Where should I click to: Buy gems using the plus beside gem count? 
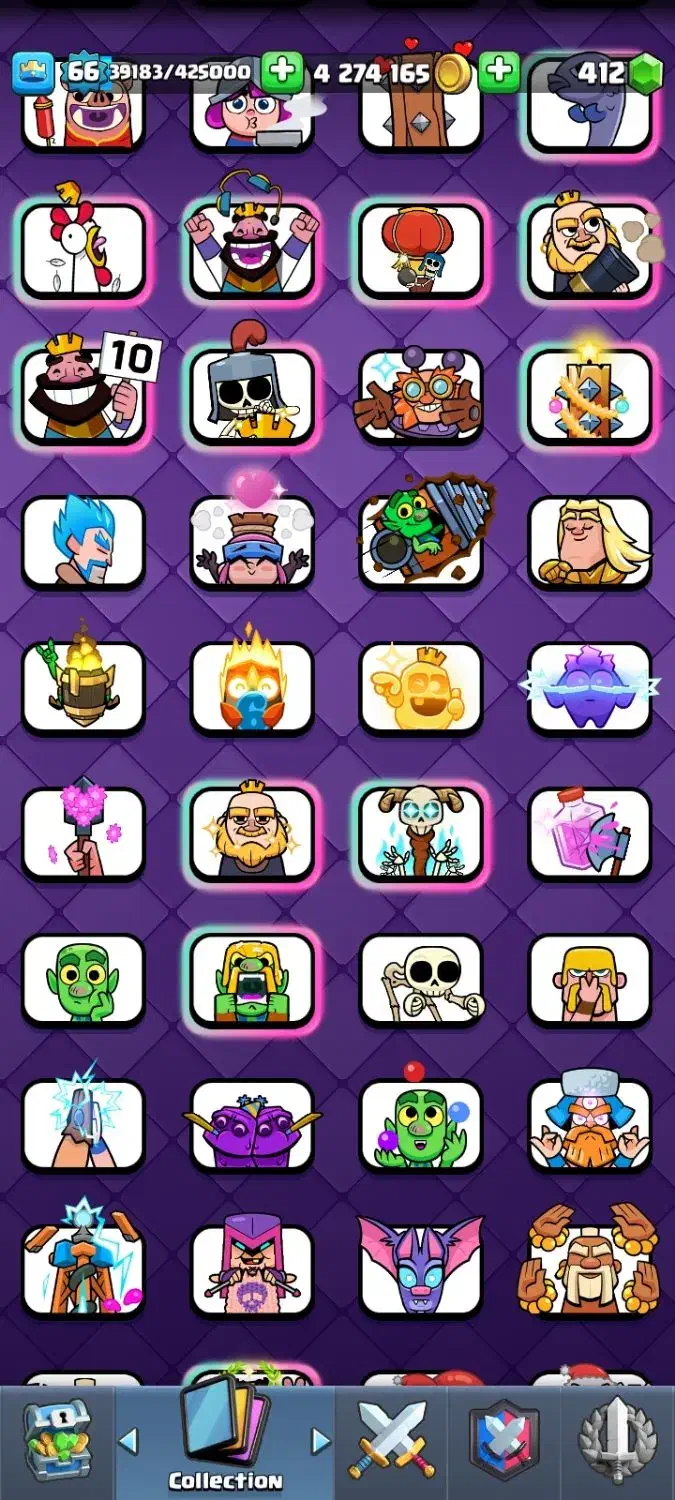coord(499,72)
